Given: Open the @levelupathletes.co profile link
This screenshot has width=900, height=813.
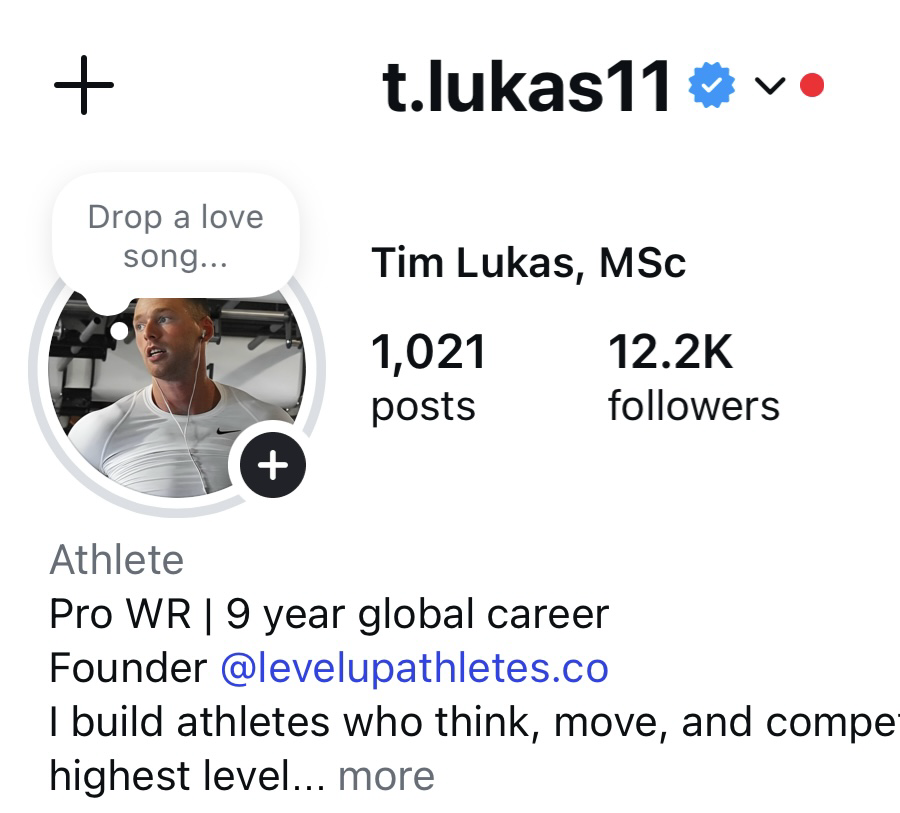Looking at the screenshot, I should point(414,668).
